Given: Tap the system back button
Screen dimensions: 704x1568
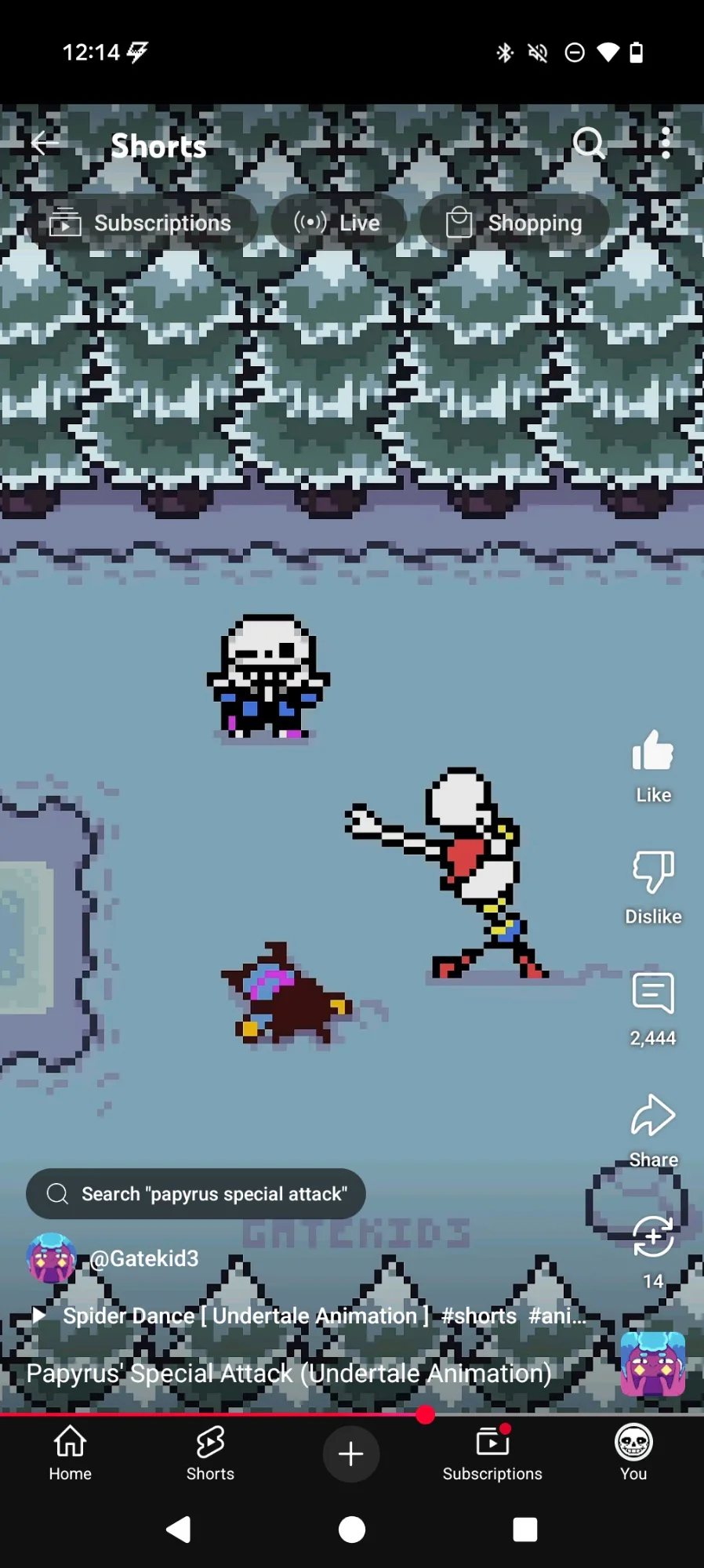Looking at the screenshot, I should 179,1530.
